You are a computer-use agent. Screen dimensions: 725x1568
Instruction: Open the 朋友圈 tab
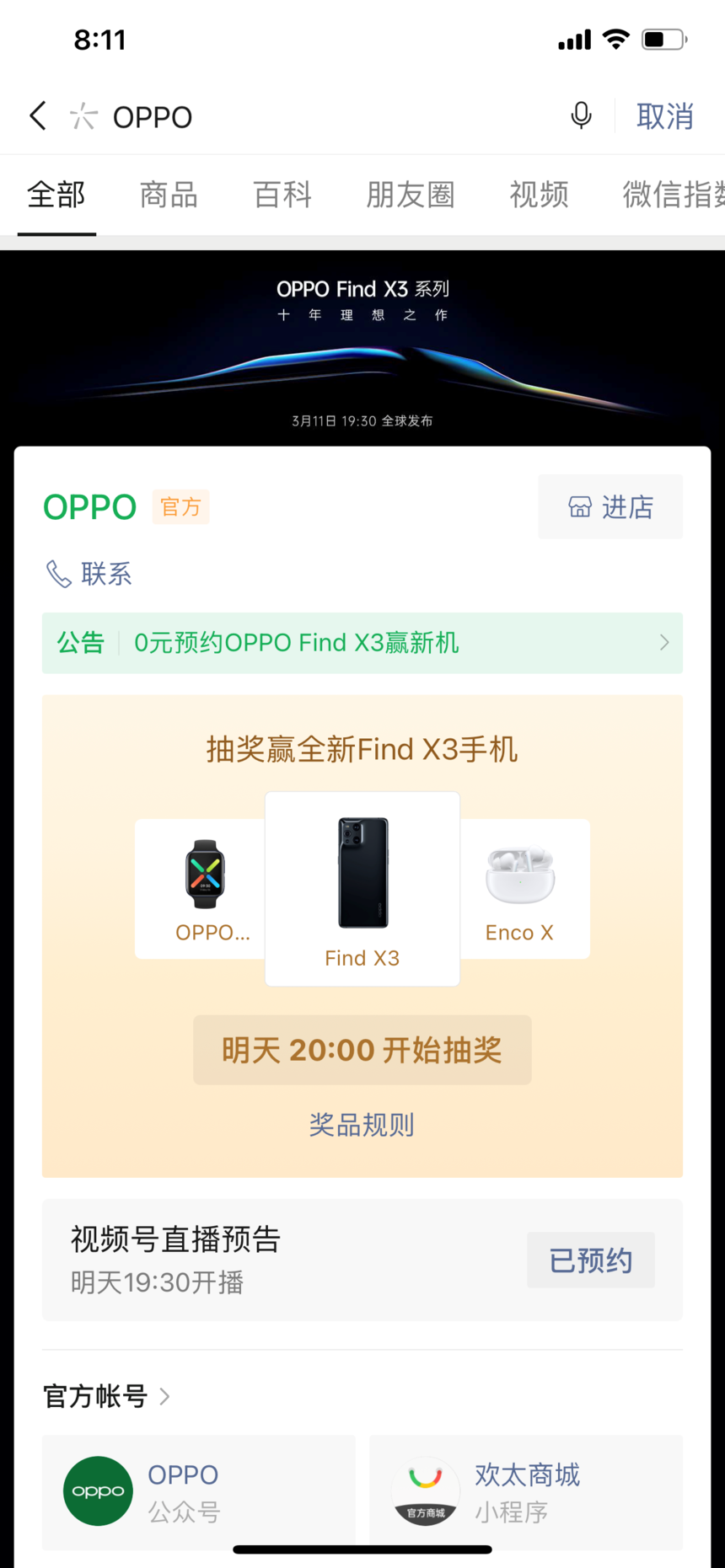click(411, 195)
